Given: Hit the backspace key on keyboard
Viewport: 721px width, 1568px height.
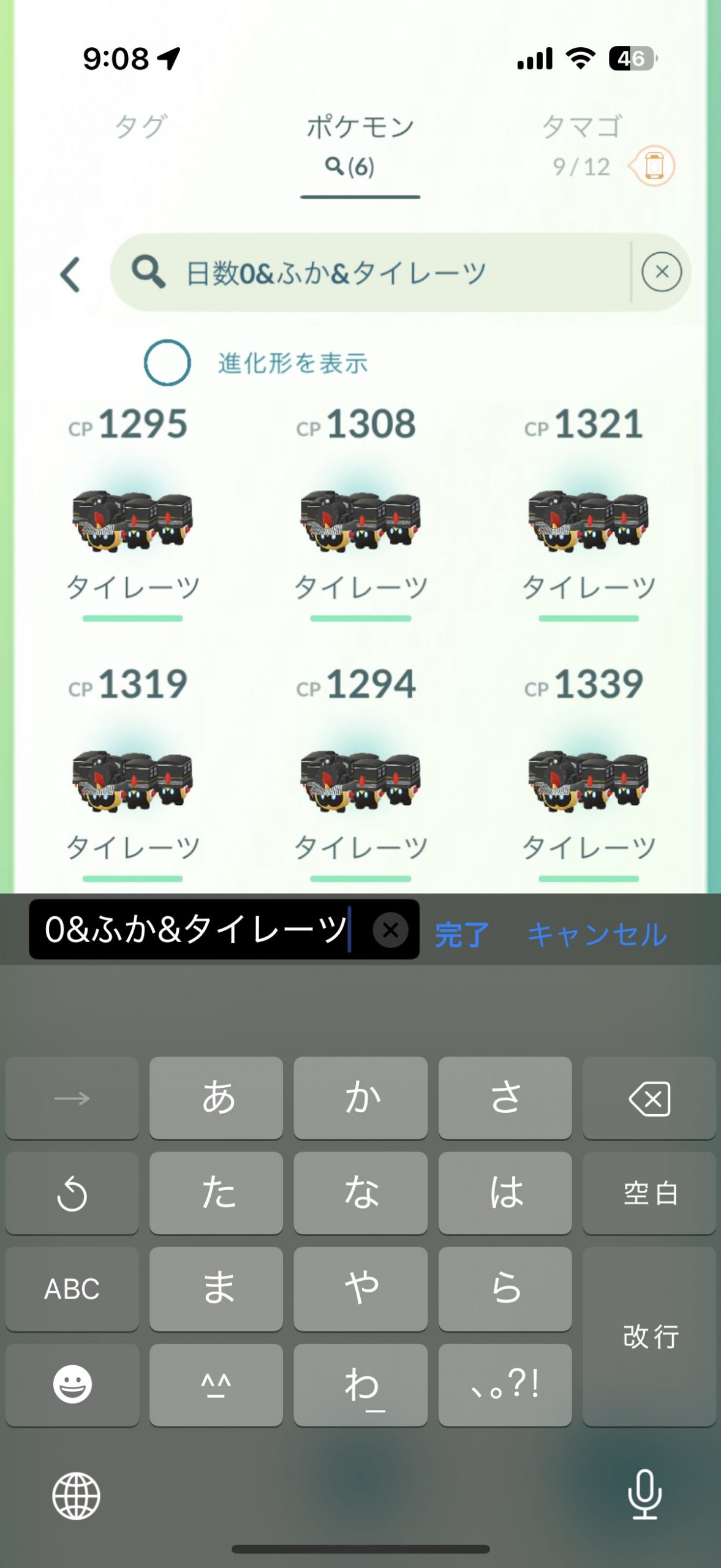Looking at the screenshot, I should 649,1098.
